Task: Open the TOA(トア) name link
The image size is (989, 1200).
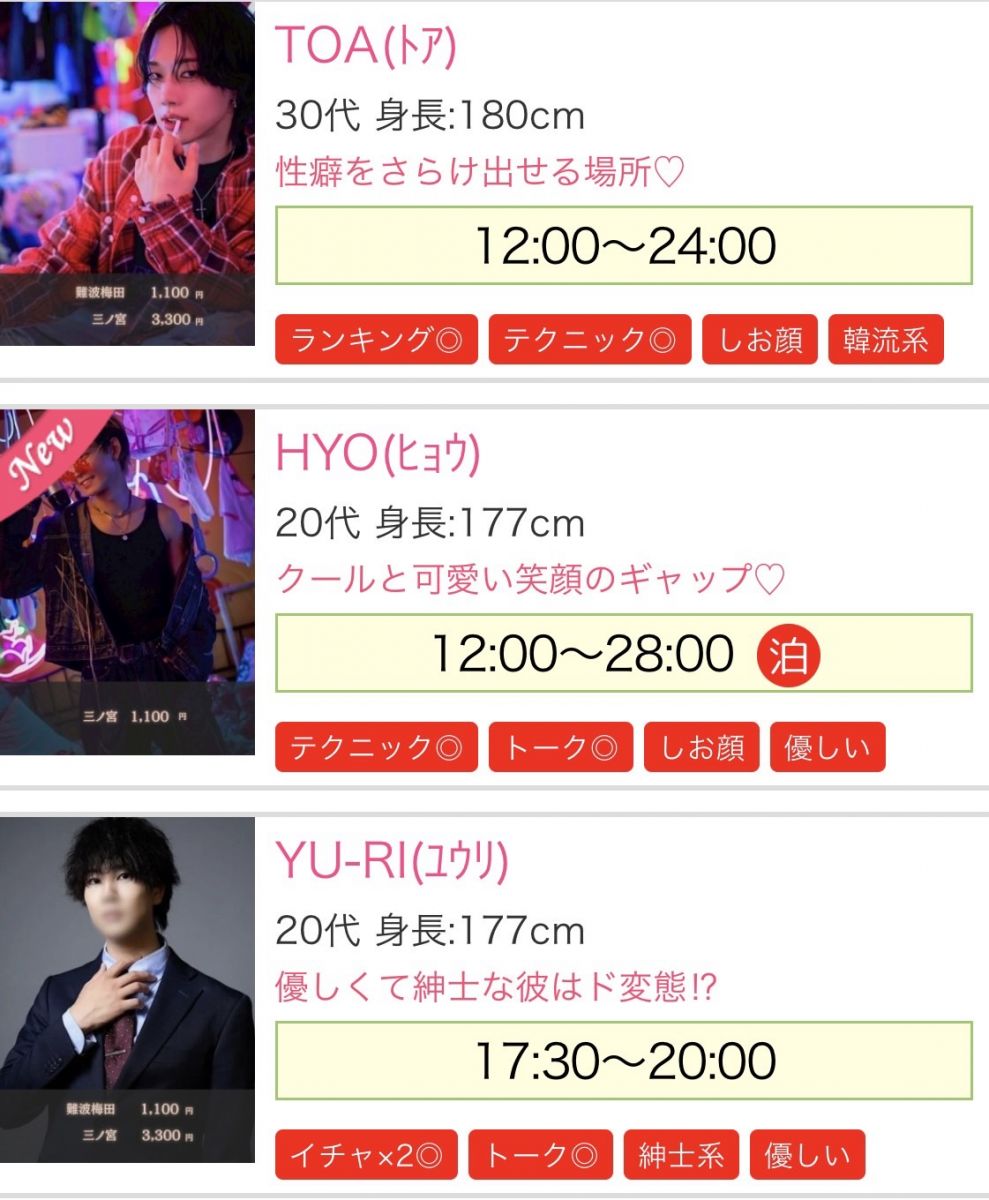Action: click(365, 47)
